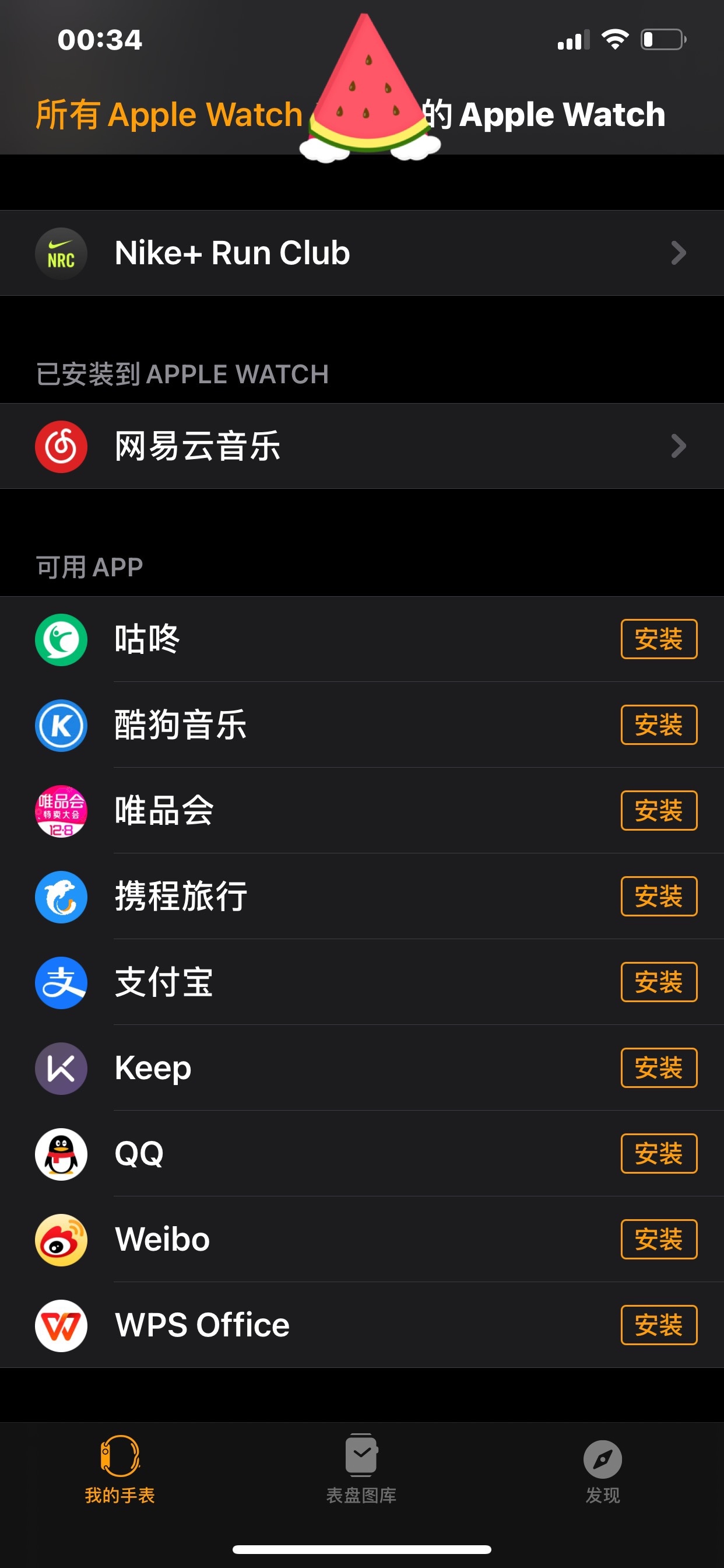
Task: Go back to 所有 Apple Watch
Action: click(168, 114)
